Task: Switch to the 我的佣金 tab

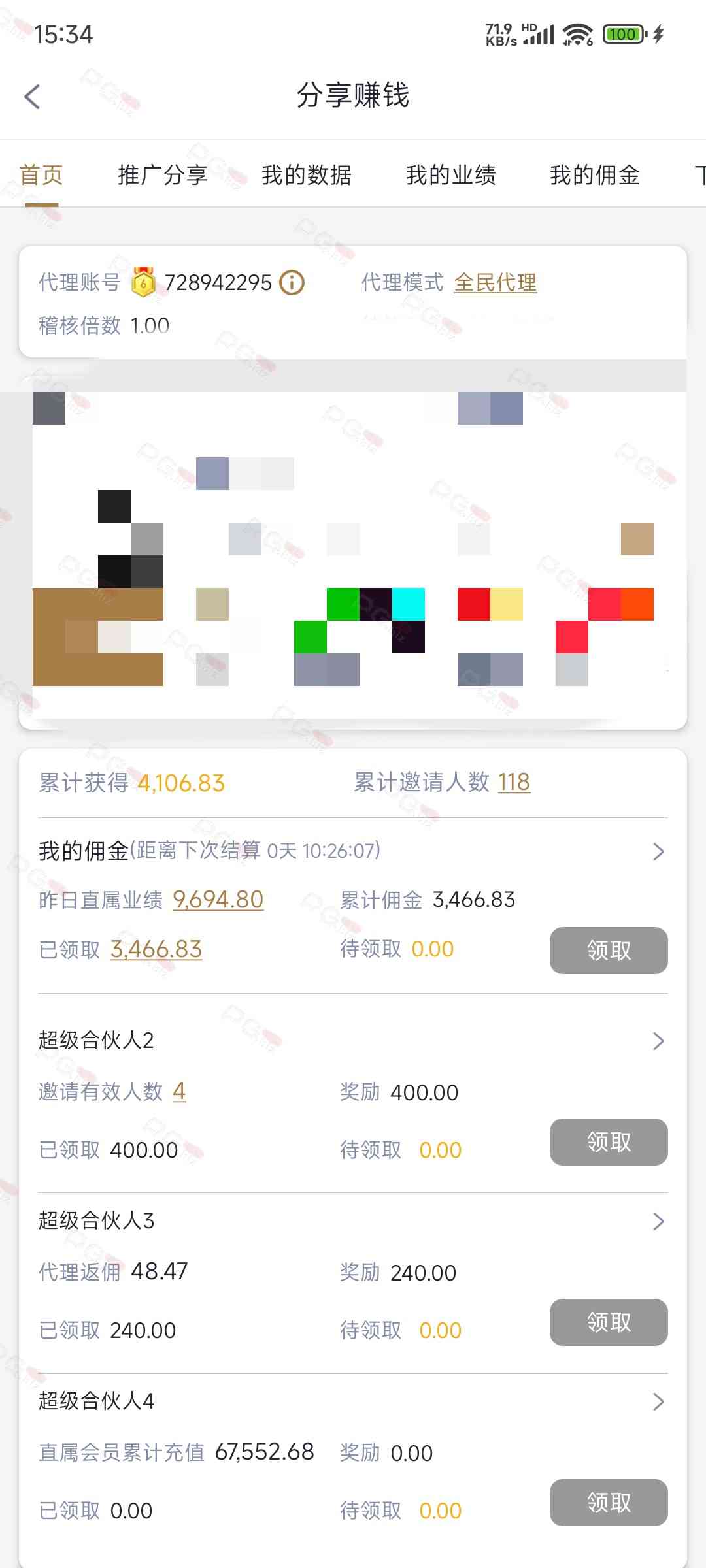Action: click(x=594, y=175)
